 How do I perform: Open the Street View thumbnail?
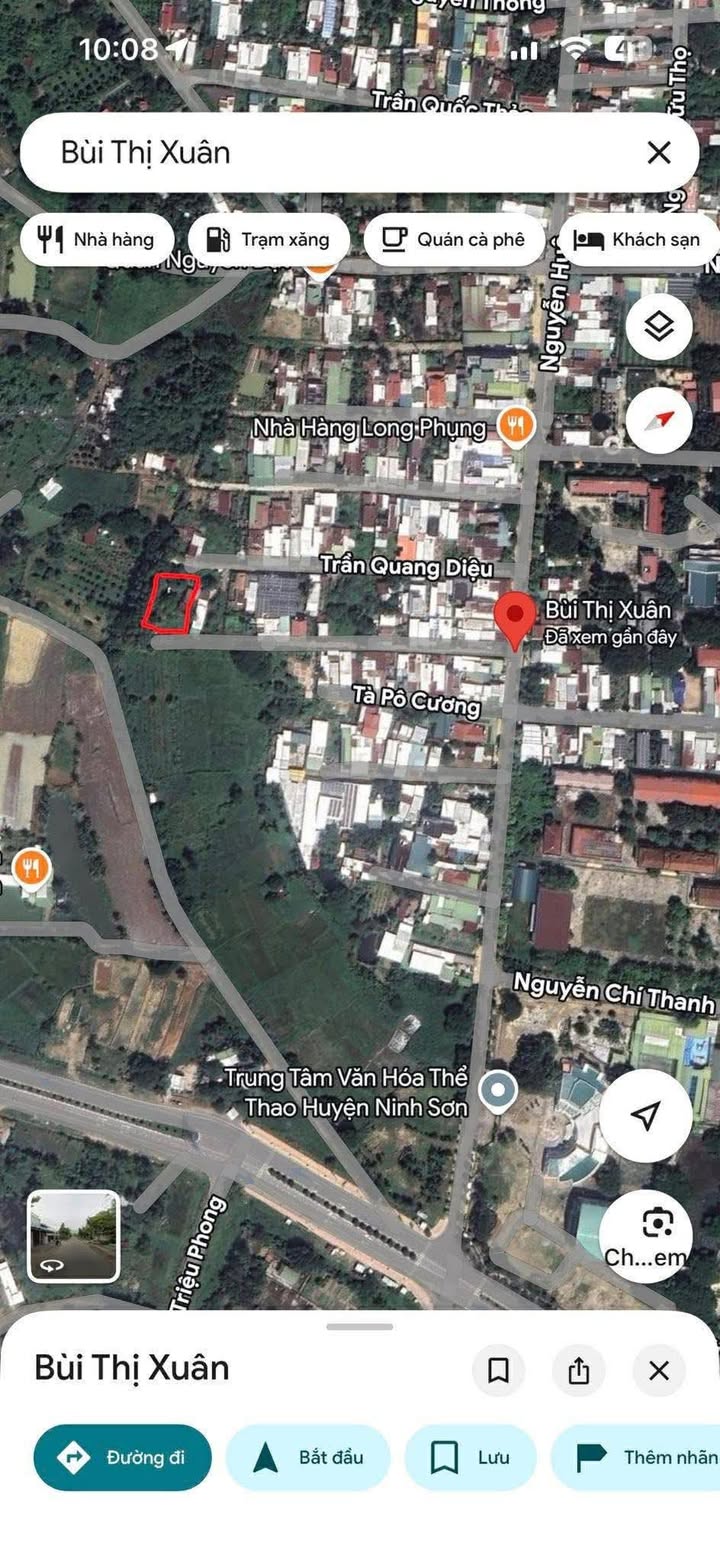[x=73, y=1237]
